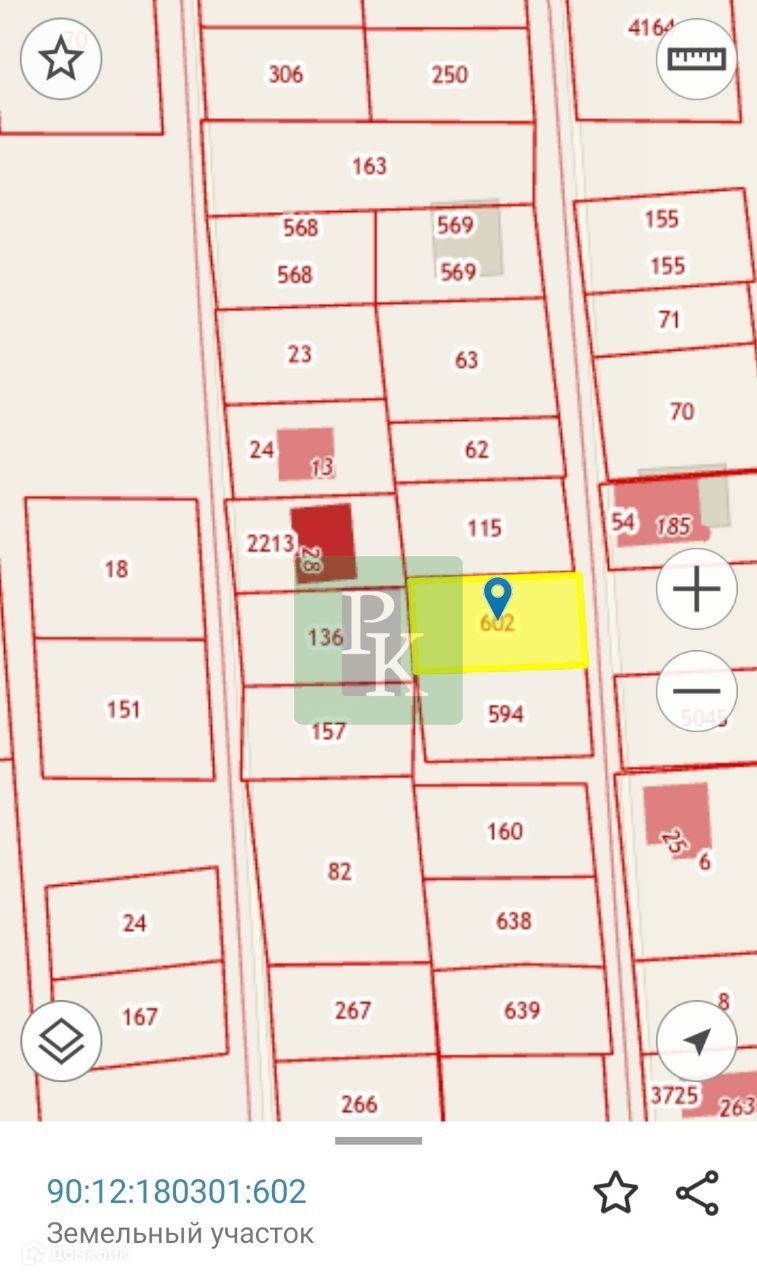The height and width of the screenshot is (1280, 757).
Task: Expand the bottom sheet handle
Action: tap(378, 1140)
